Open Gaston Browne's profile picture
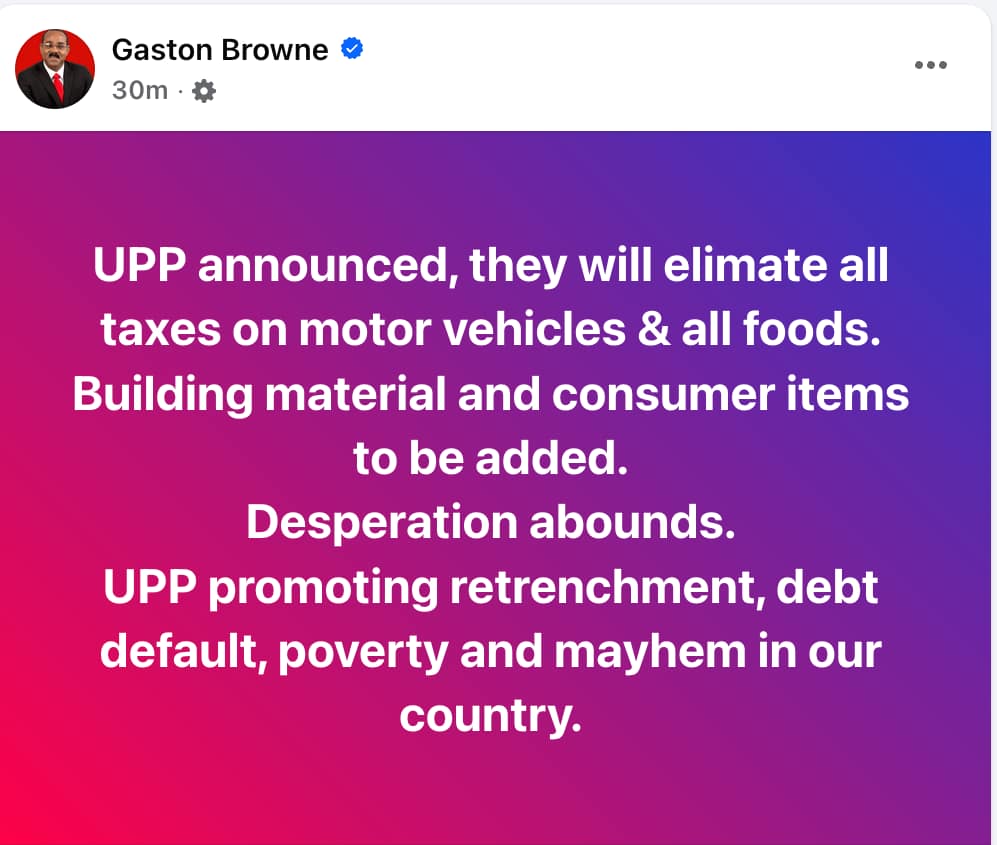The height and width of the screenshot is (845, 997). click(55, 69)
